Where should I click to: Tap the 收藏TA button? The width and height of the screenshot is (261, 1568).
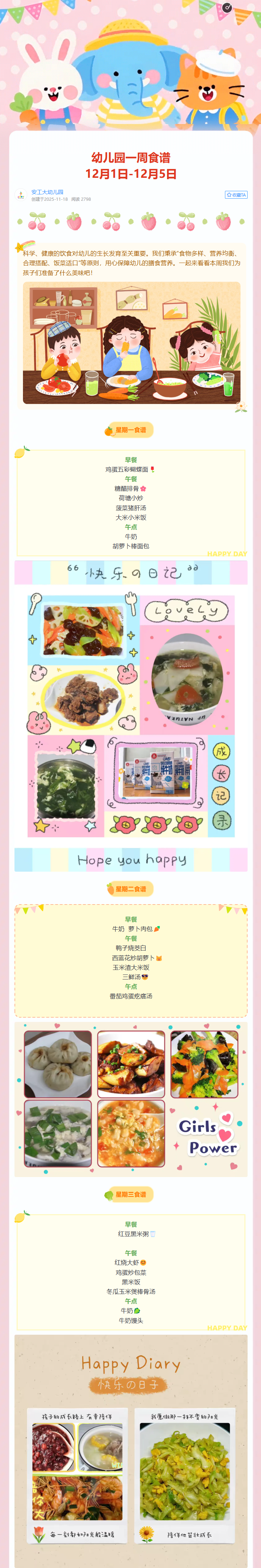tap(236, 195)
